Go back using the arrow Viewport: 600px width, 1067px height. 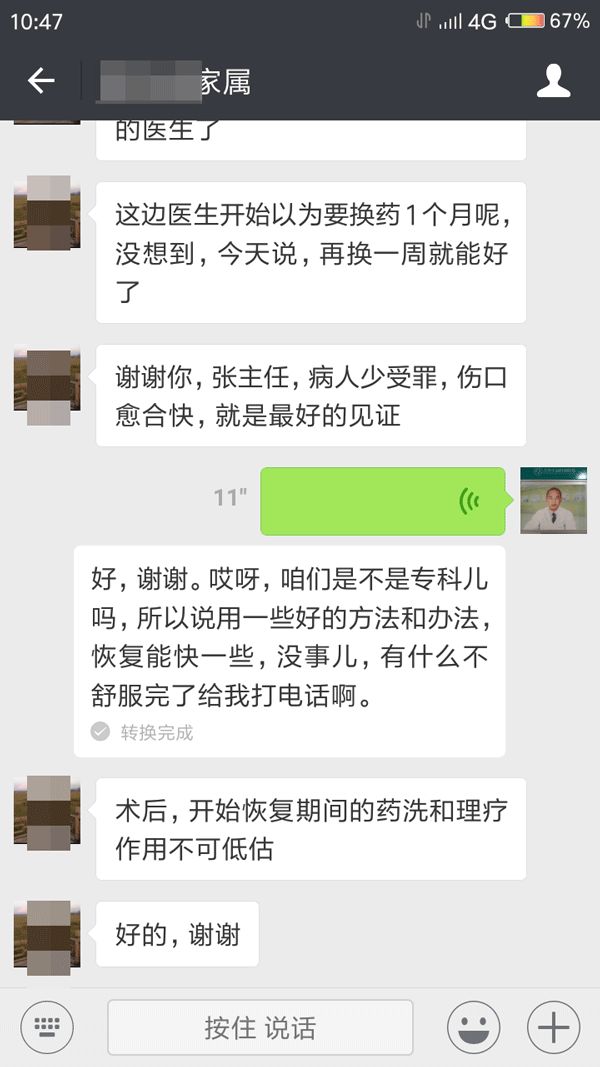click(41, 81)
